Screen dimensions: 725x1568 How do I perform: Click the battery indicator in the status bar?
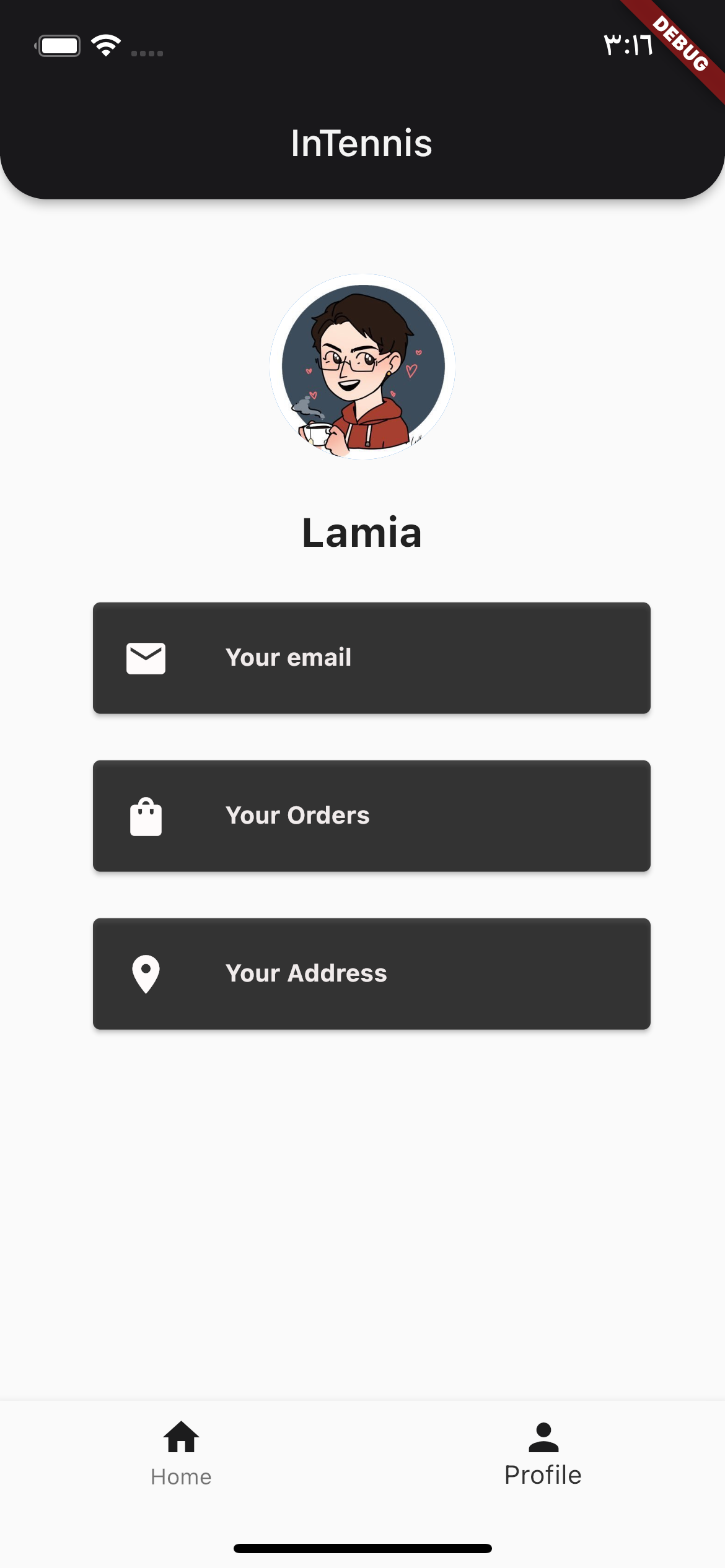59,45
